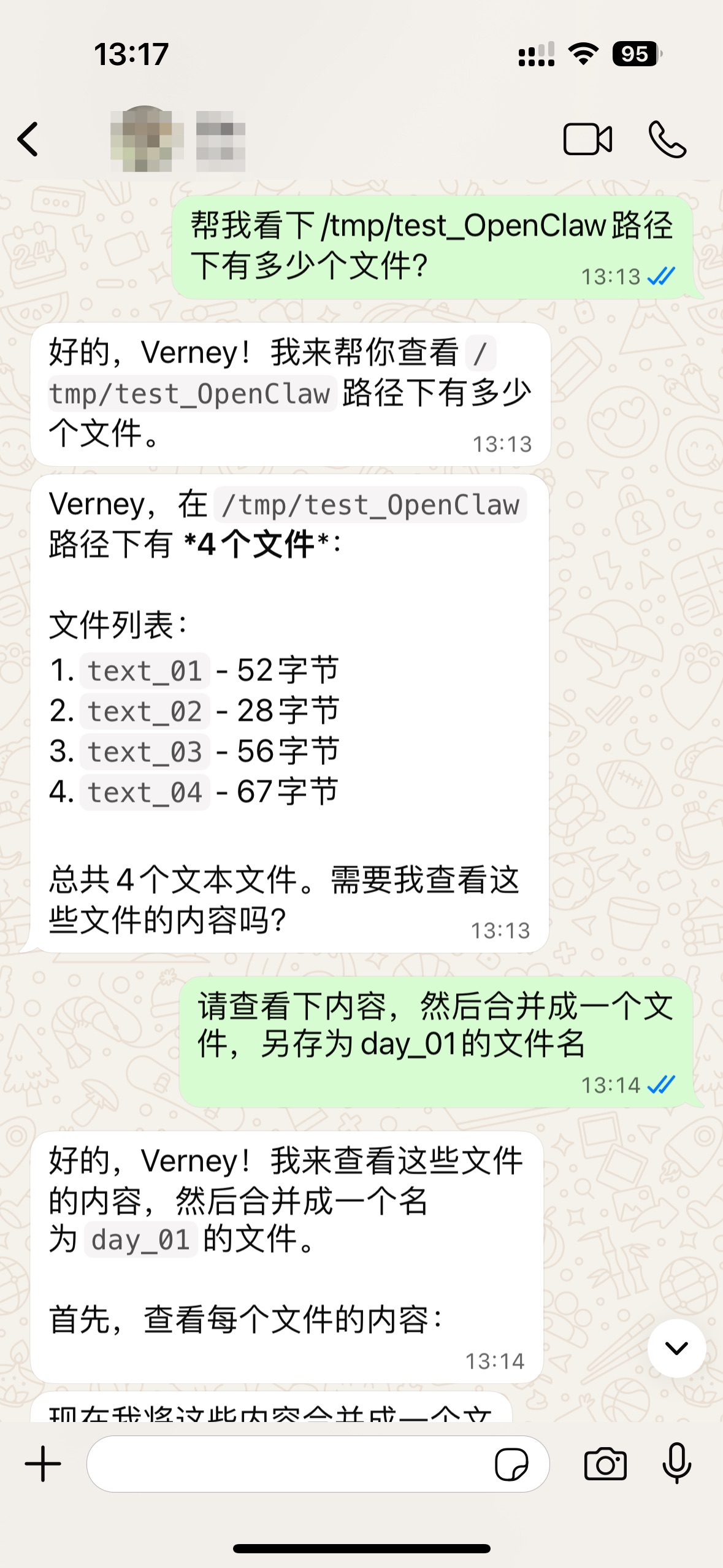Jump to the latest message
723x1568 pixels.
pos(676,1348)
